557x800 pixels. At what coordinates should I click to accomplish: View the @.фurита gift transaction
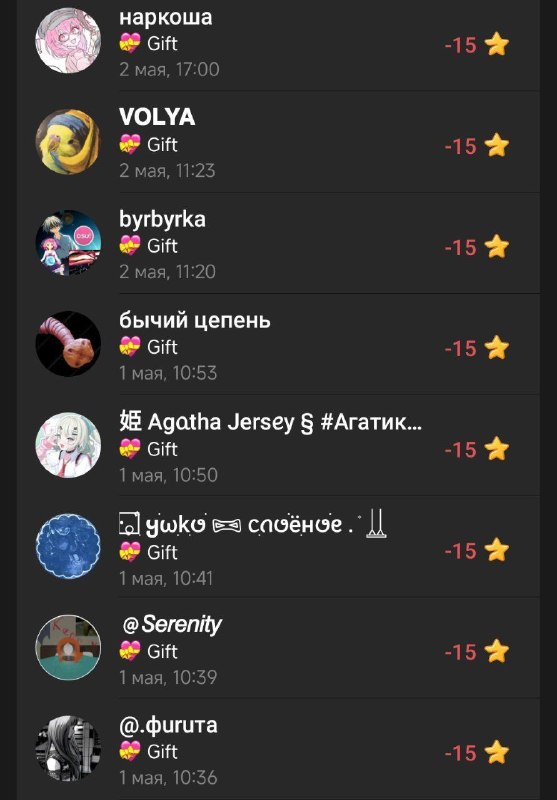point(278,749)
